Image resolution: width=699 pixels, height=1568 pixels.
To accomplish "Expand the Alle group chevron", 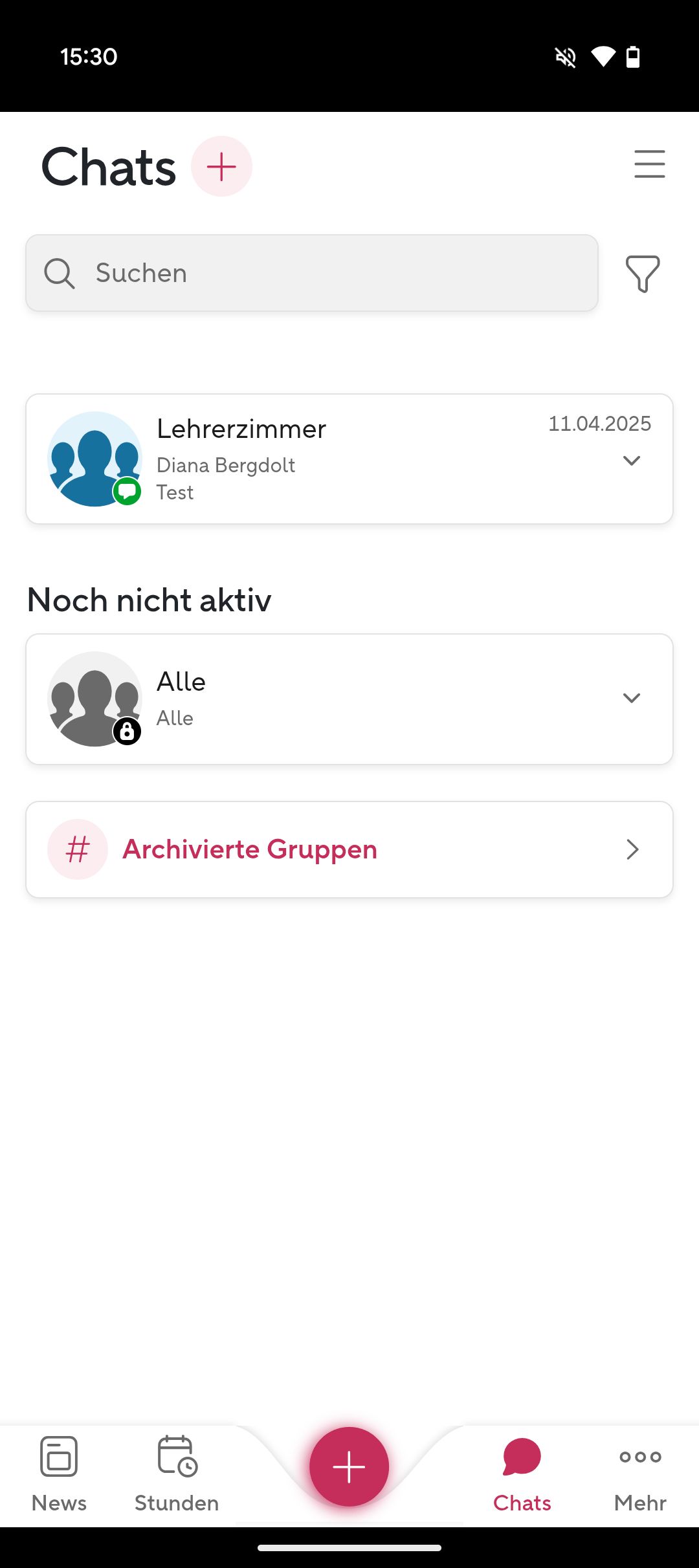I will click(631, 698).
